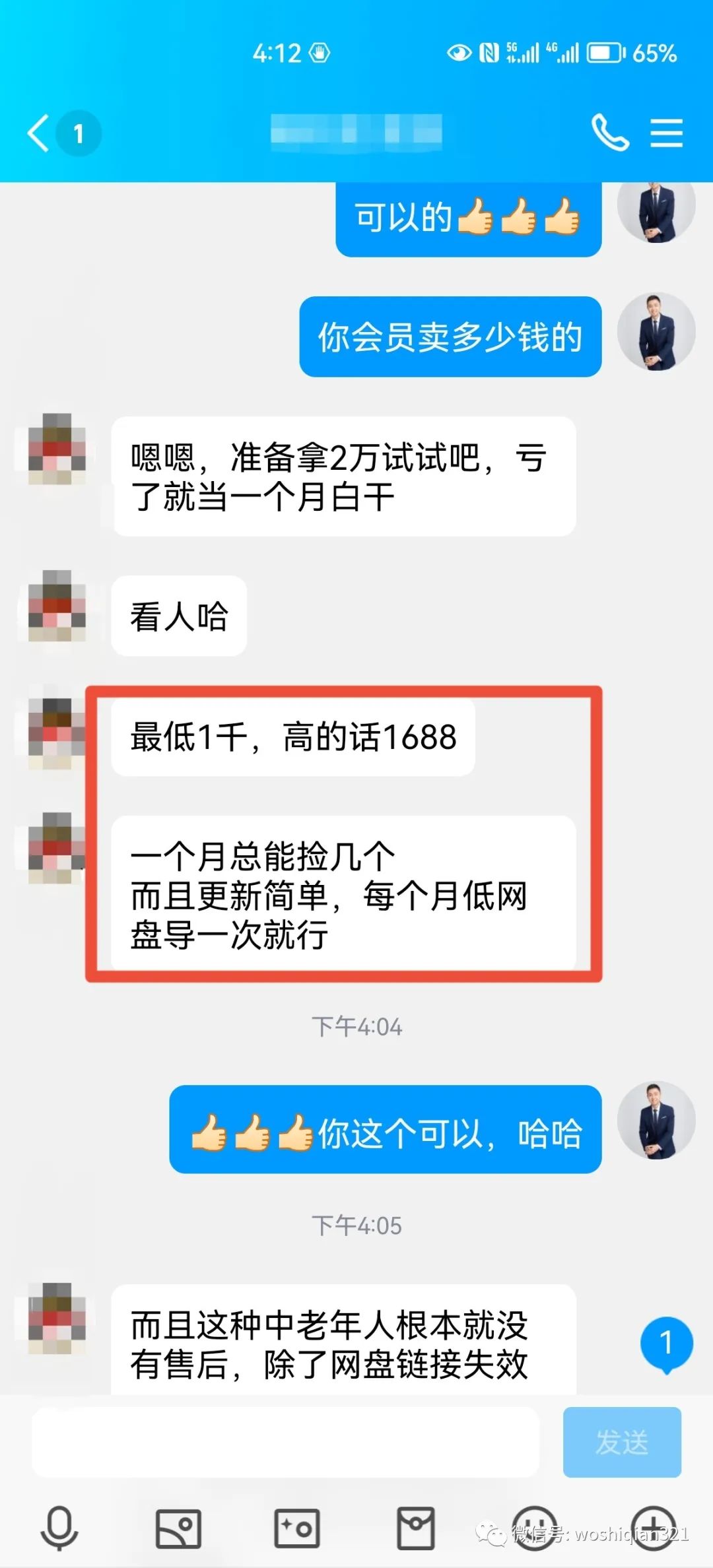Open the contact's avatar beside 看人哈

(57, 606)
